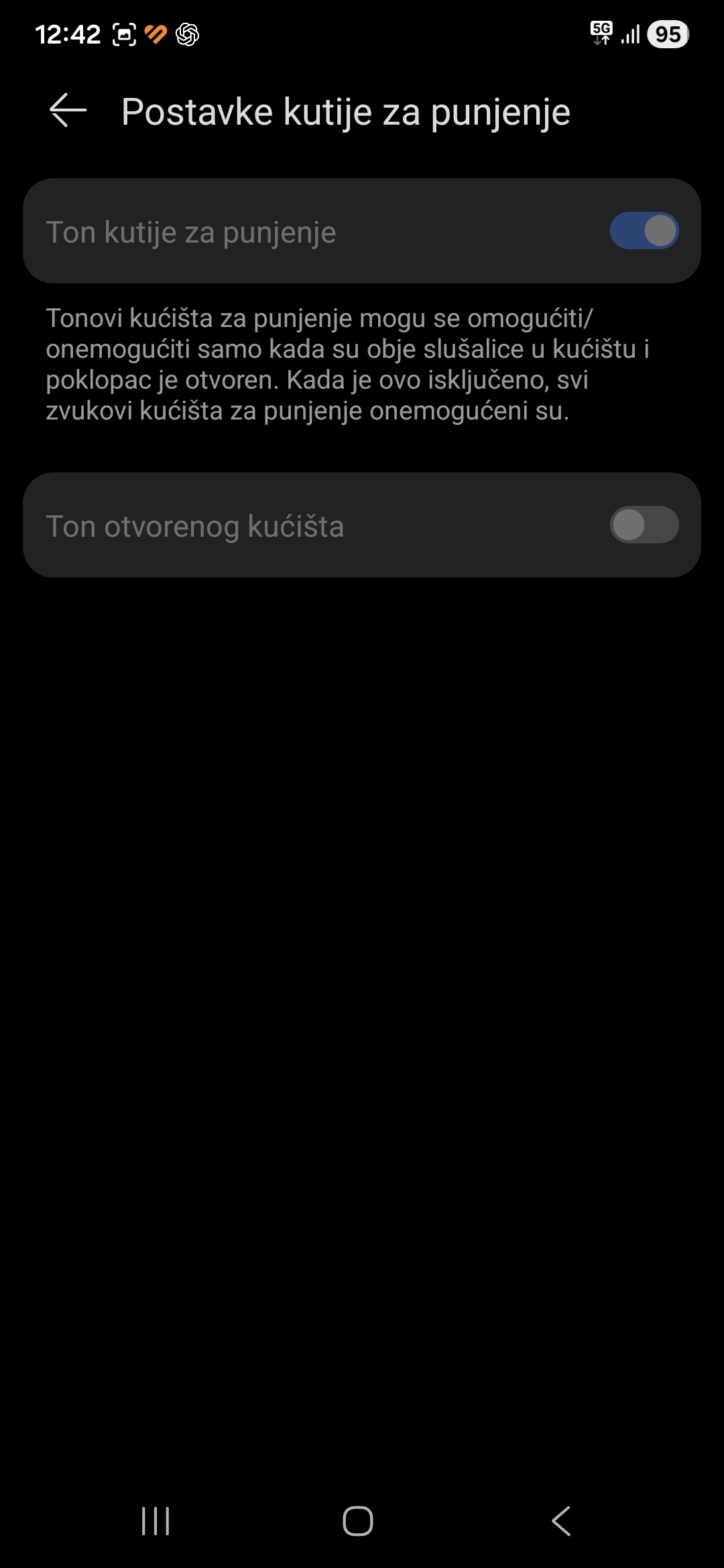Turn off Ton kutije za punjenje switch

tap(644, 231)
